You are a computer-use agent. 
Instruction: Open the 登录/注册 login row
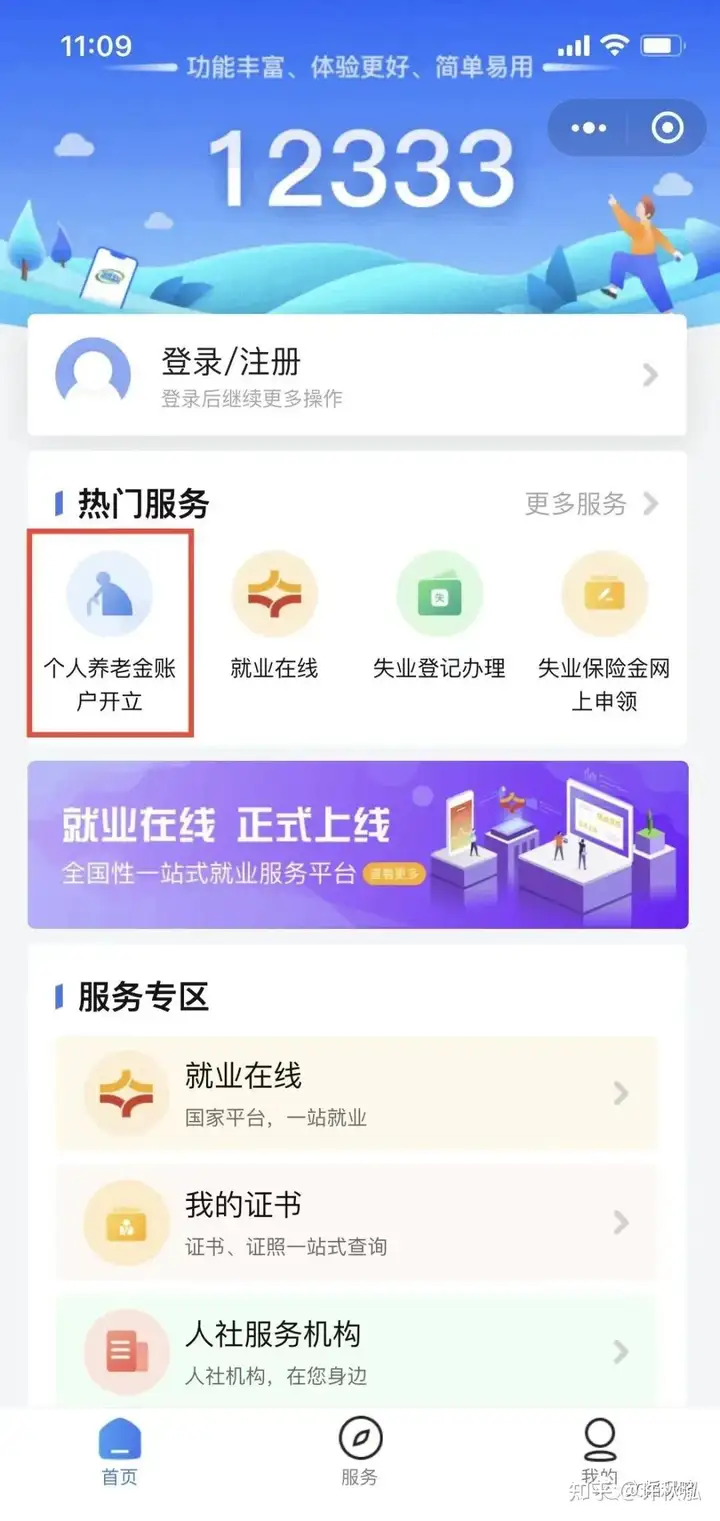pos(357,375)
